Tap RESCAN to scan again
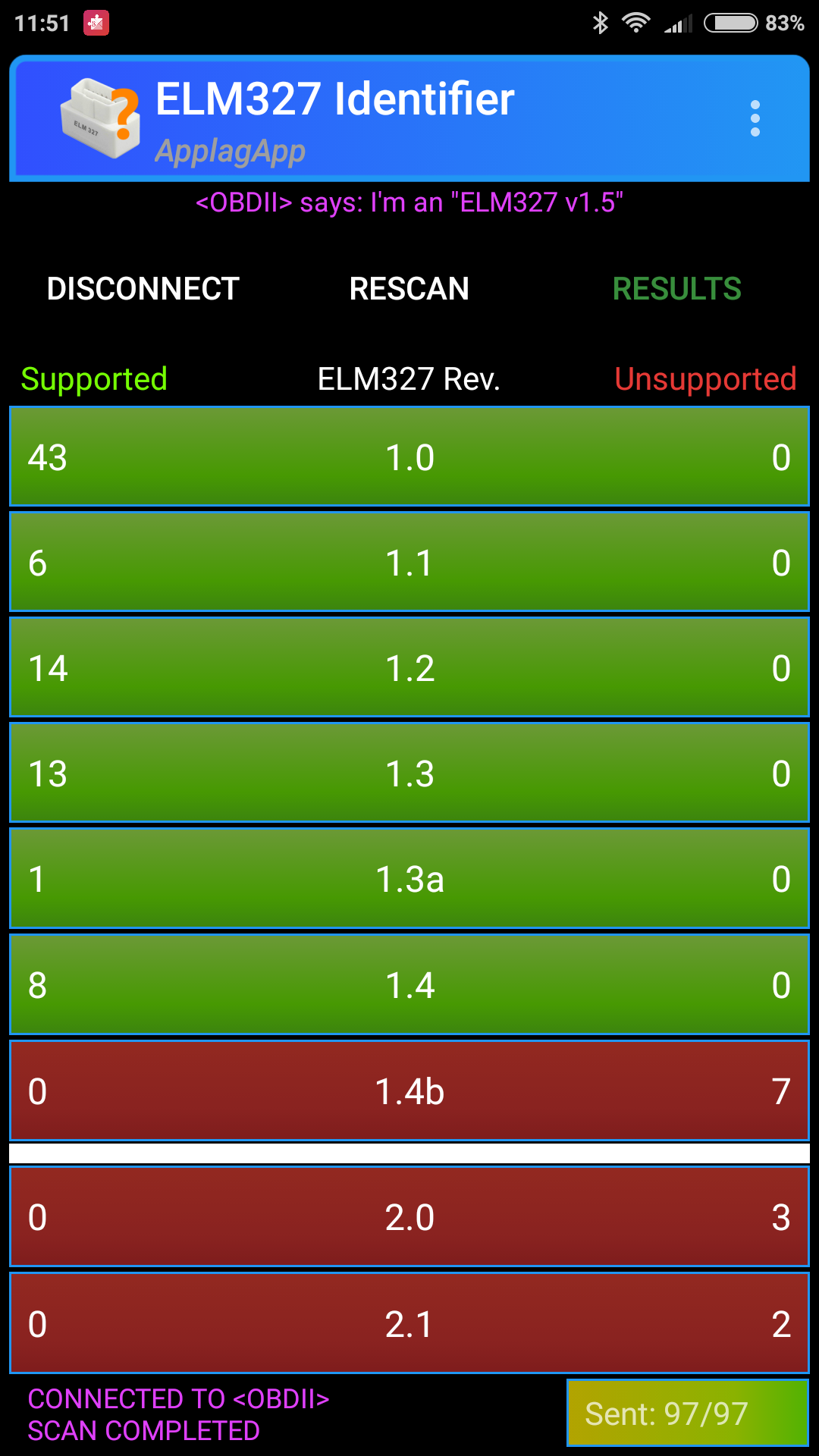This screenshot has height=1456, width=819. point(409,289)
